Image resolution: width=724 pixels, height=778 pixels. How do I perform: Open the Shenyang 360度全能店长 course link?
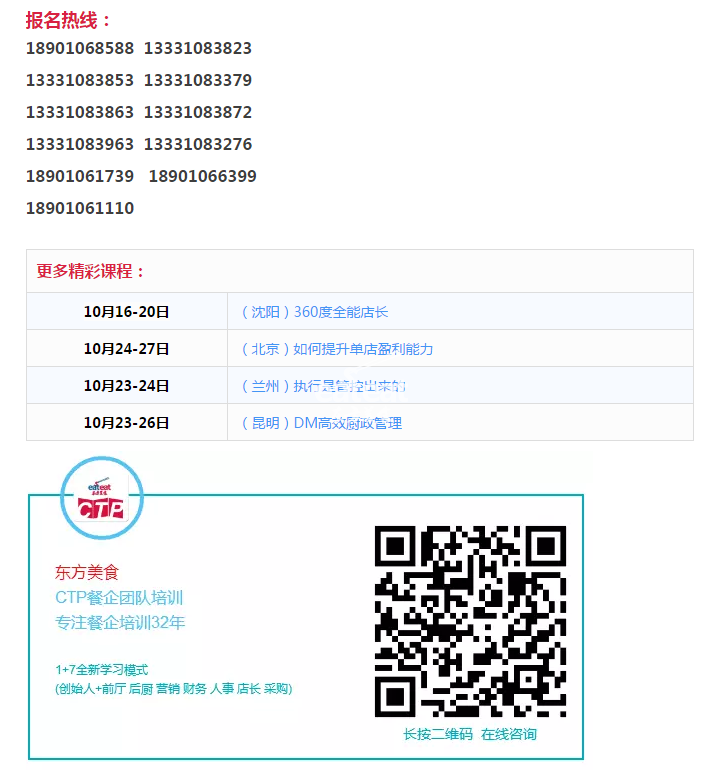(314, 312)
